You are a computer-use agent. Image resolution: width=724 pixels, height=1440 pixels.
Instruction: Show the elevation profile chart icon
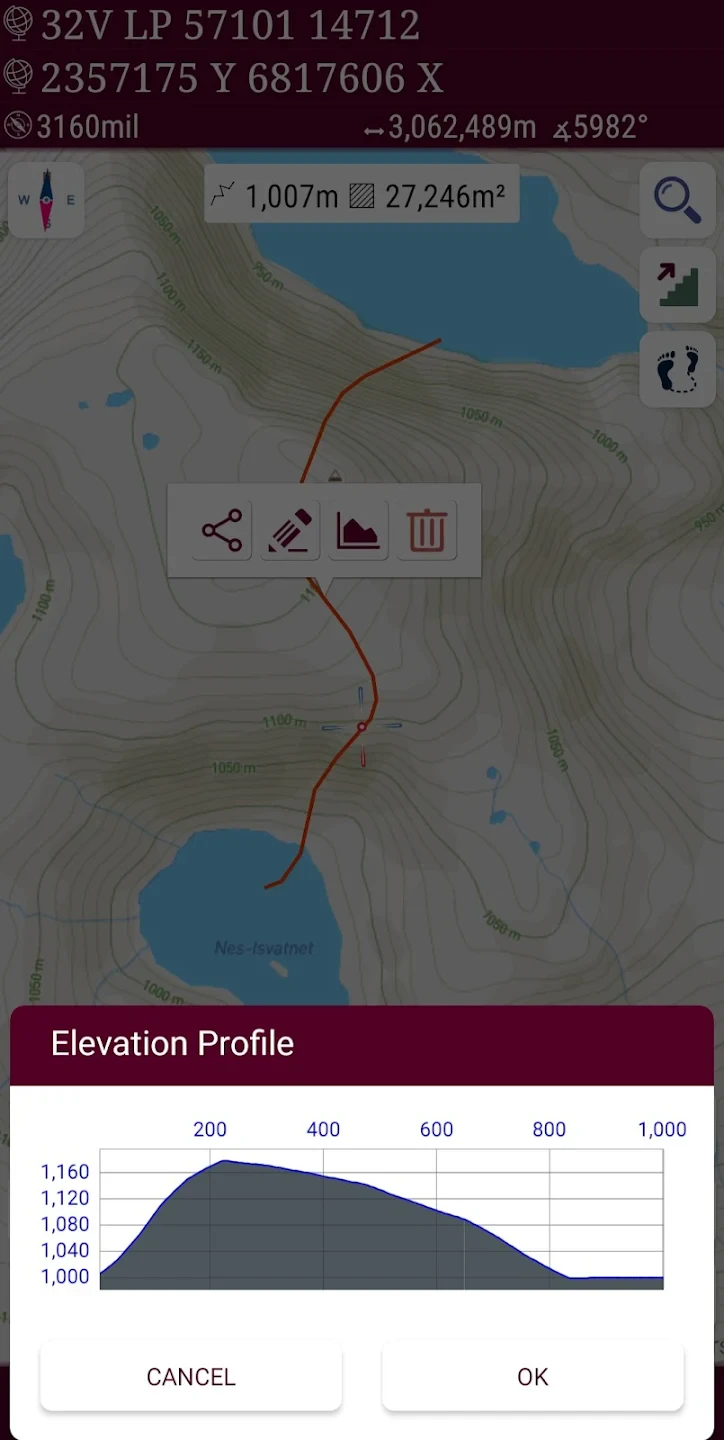pyautogui.click(x=358, y=530)
